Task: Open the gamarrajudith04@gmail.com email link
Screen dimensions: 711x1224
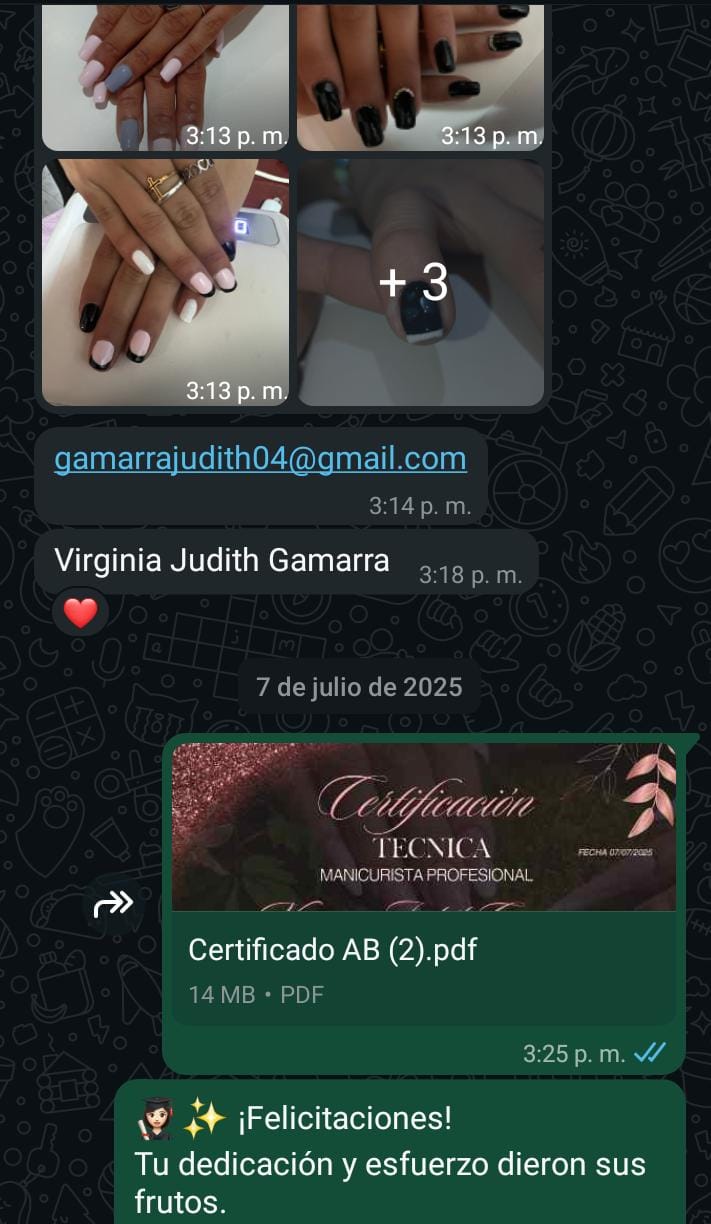Action: (260, 459)
